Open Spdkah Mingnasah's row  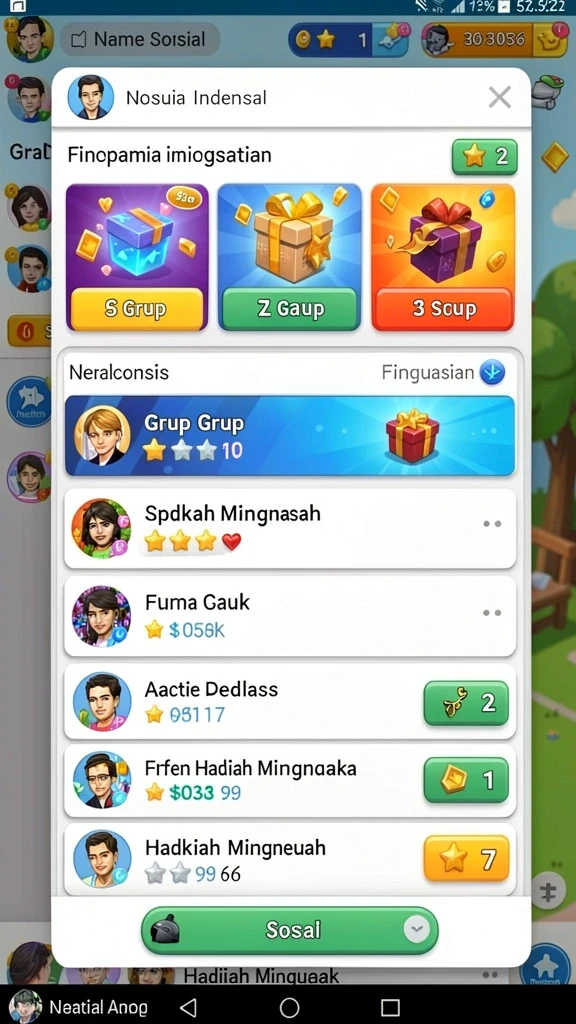tap(290, 528)
